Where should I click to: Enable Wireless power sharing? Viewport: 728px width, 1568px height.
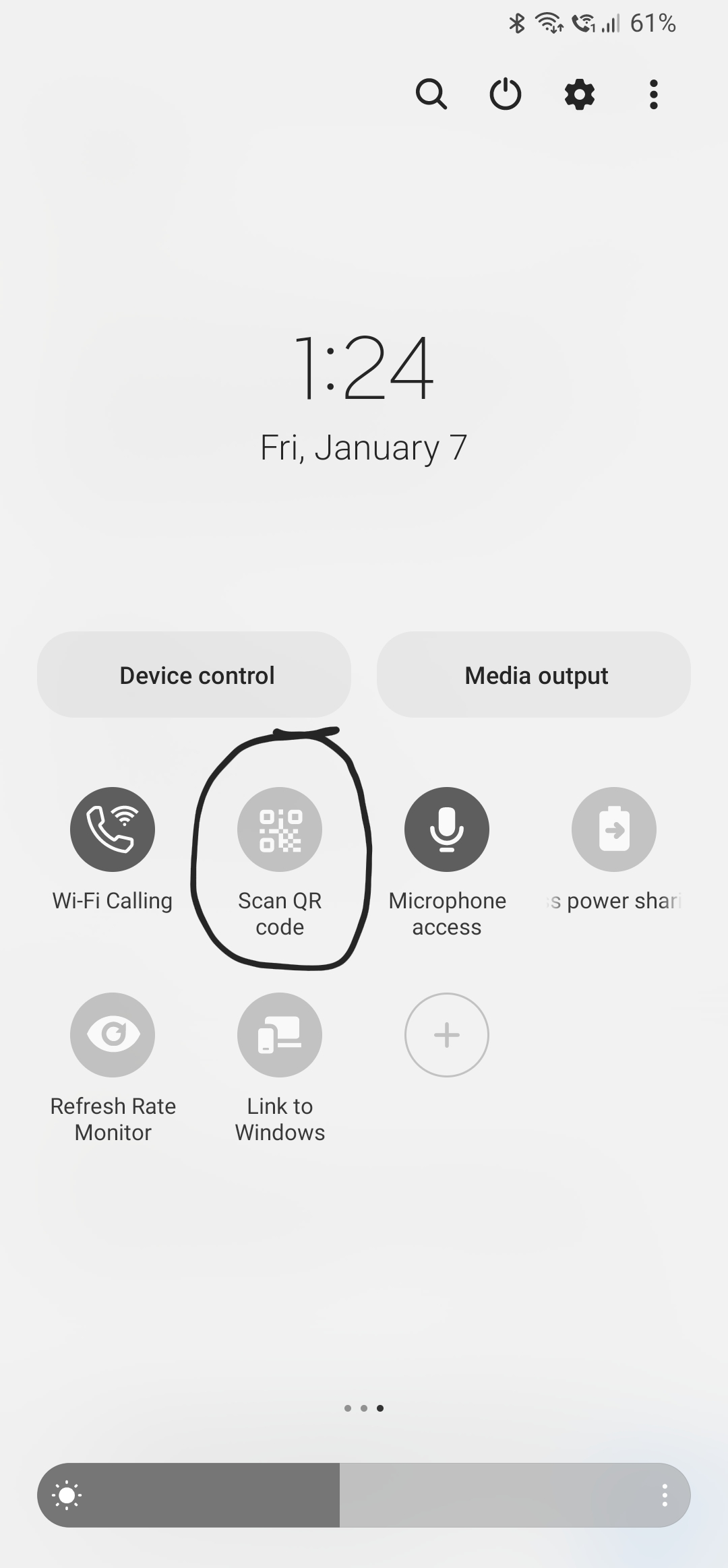coord(614,829)
